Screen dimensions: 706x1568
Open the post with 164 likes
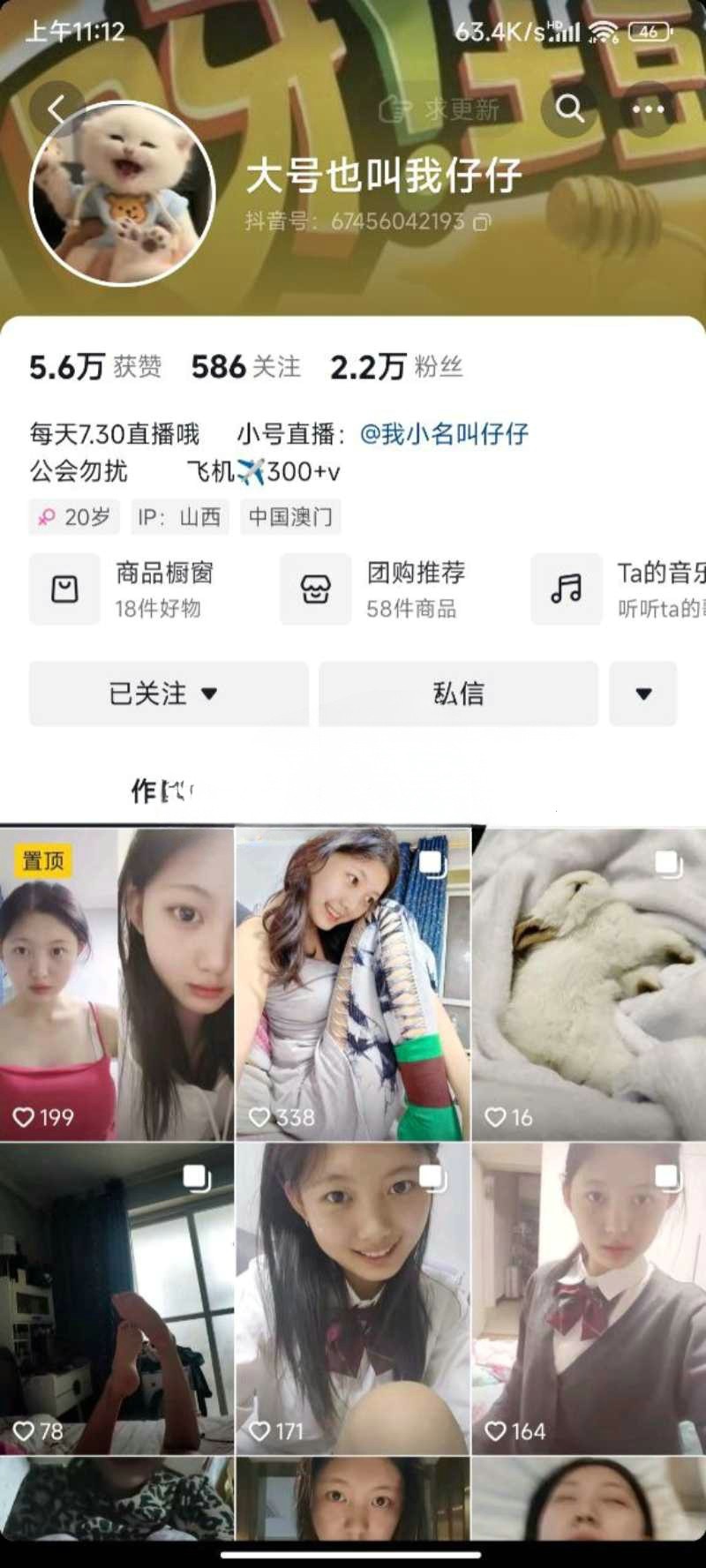[x=589, y=1297]
